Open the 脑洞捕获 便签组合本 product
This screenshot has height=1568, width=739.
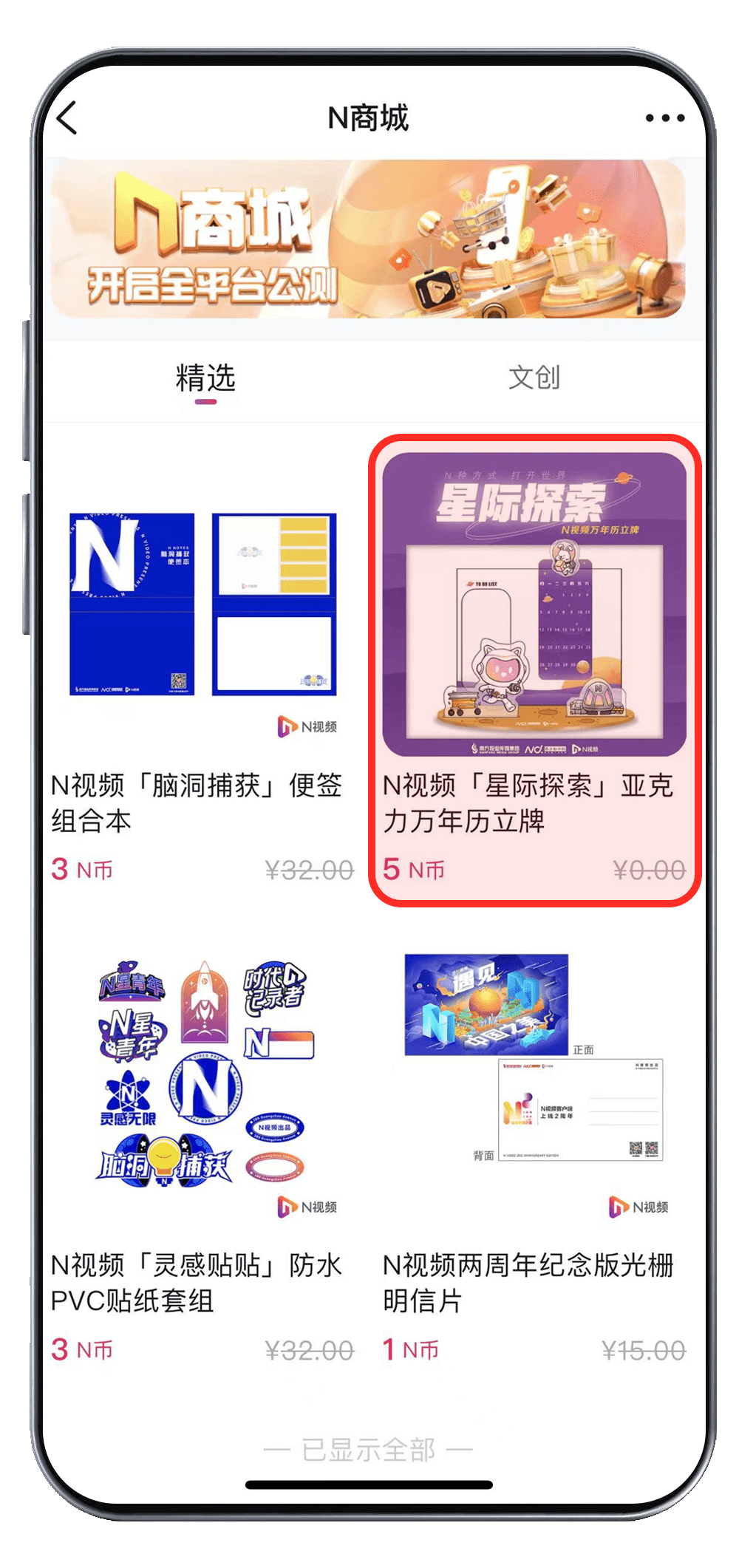point(202,665)
